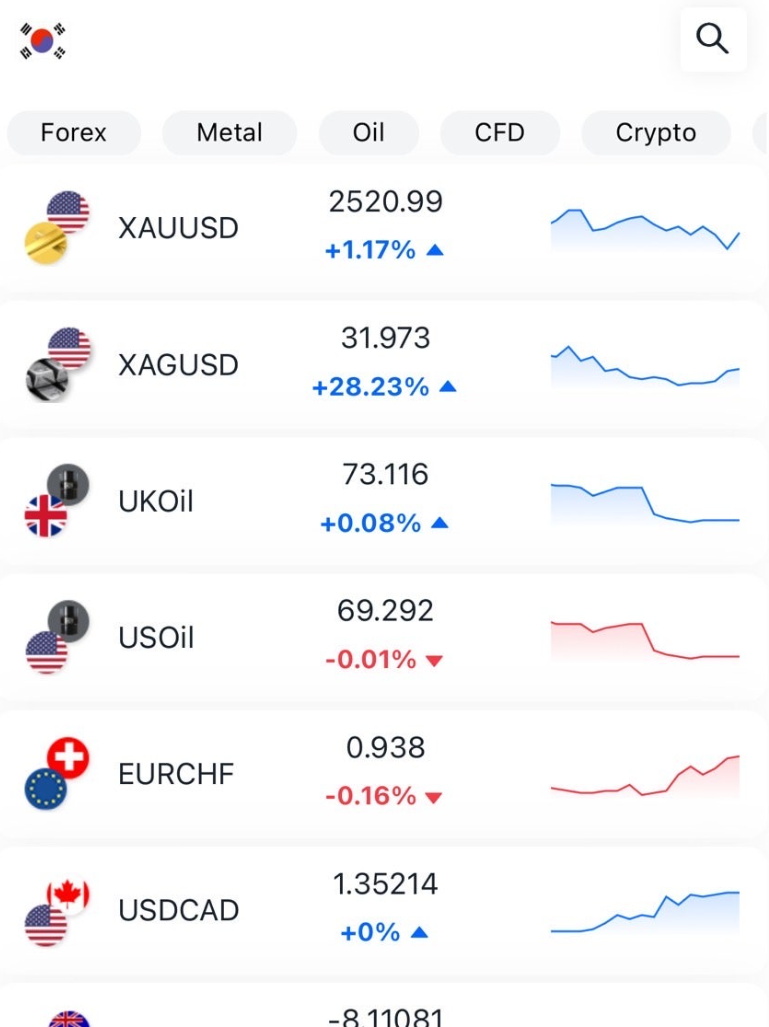Screen dimensions: 769x1027
Task: Switch to the Crypto category
Action: 656,132
